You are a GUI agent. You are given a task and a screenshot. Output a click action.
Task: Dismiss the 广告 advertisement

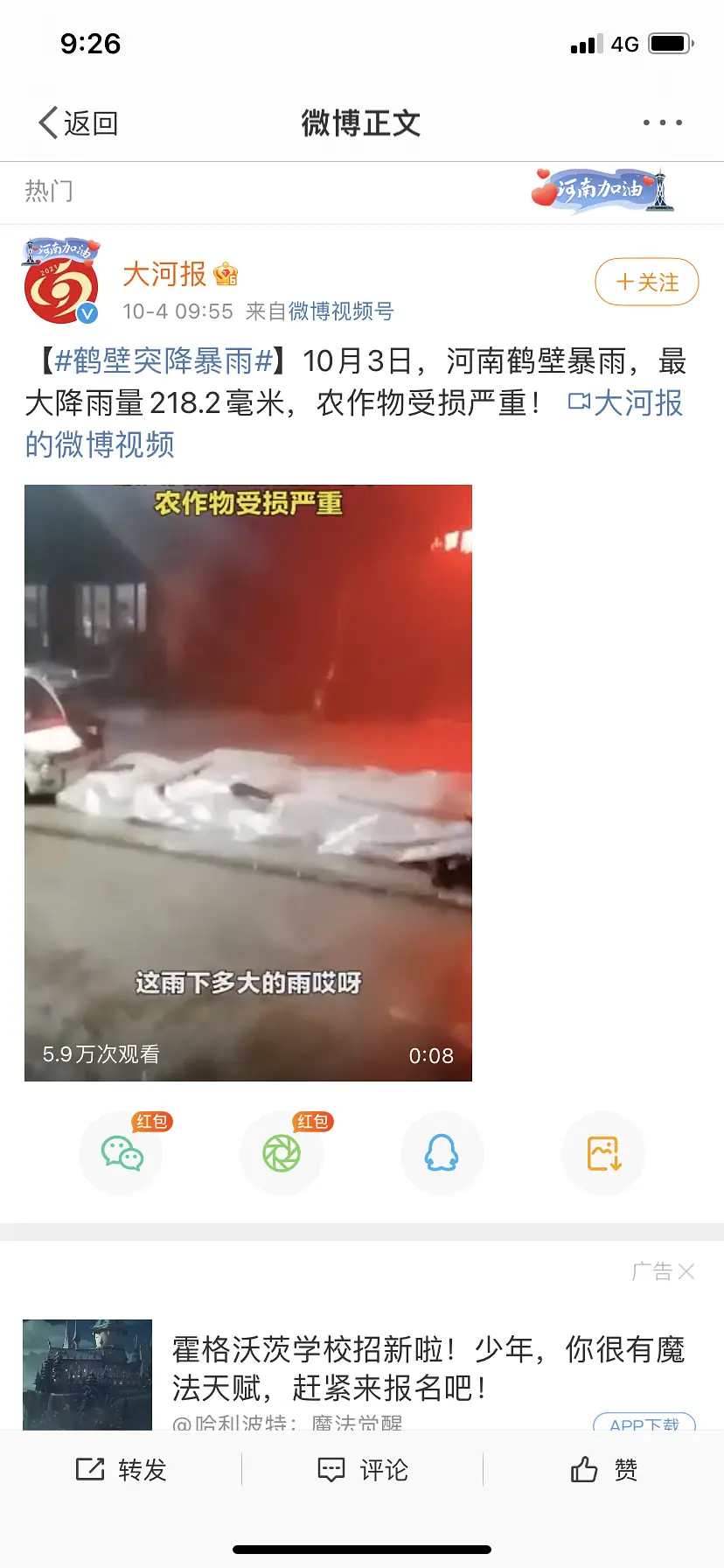686,1271
